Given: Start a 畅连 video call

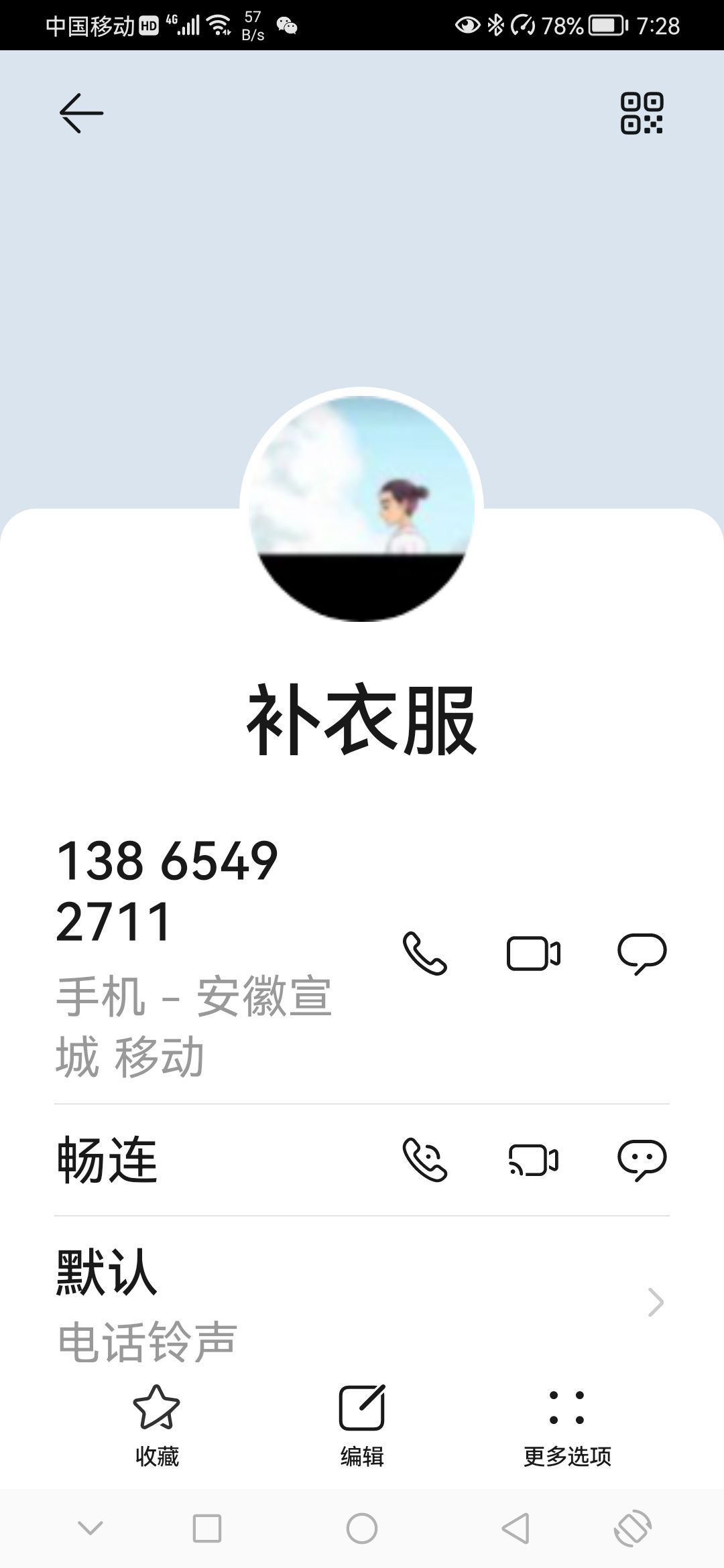Looking at the screenshot, I should (x=534, y=1160).
